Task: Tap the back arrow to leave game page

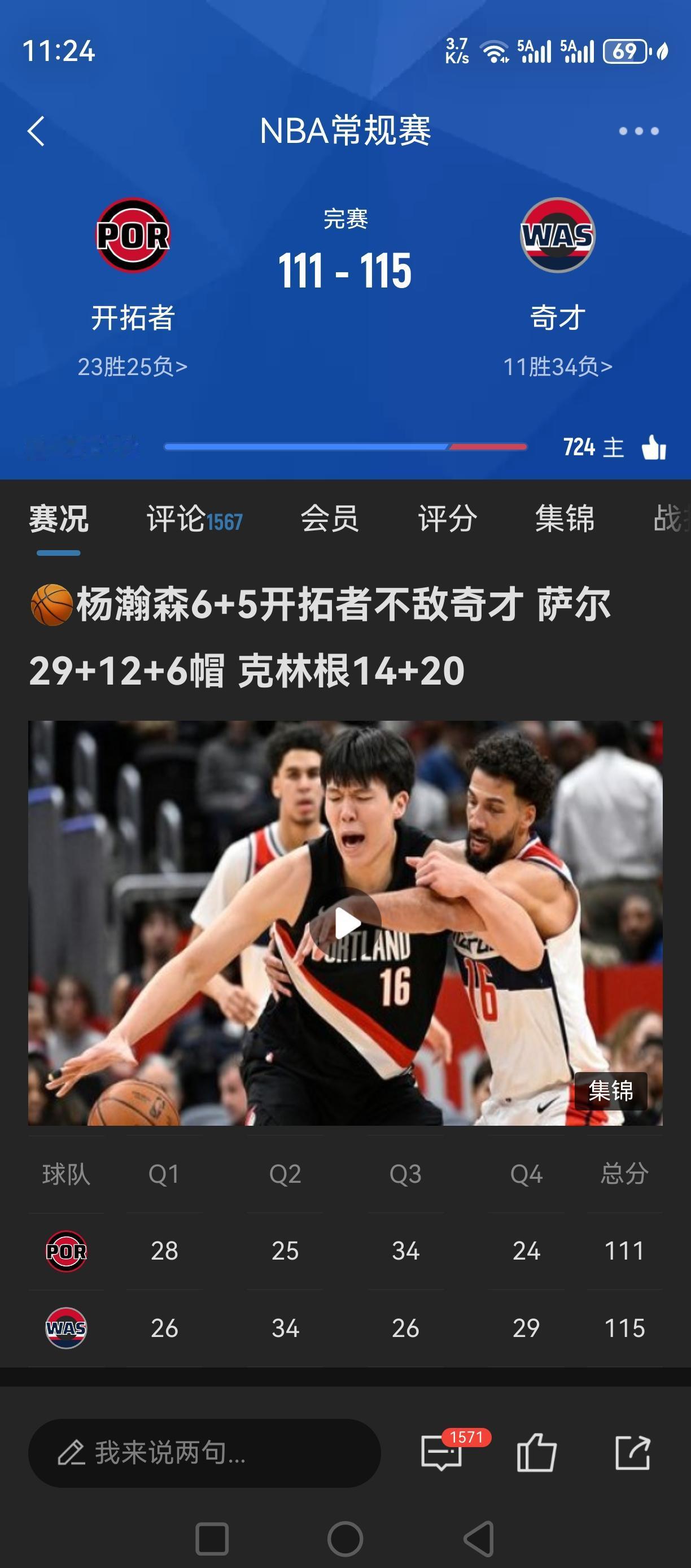Action: tap(37, 132)
